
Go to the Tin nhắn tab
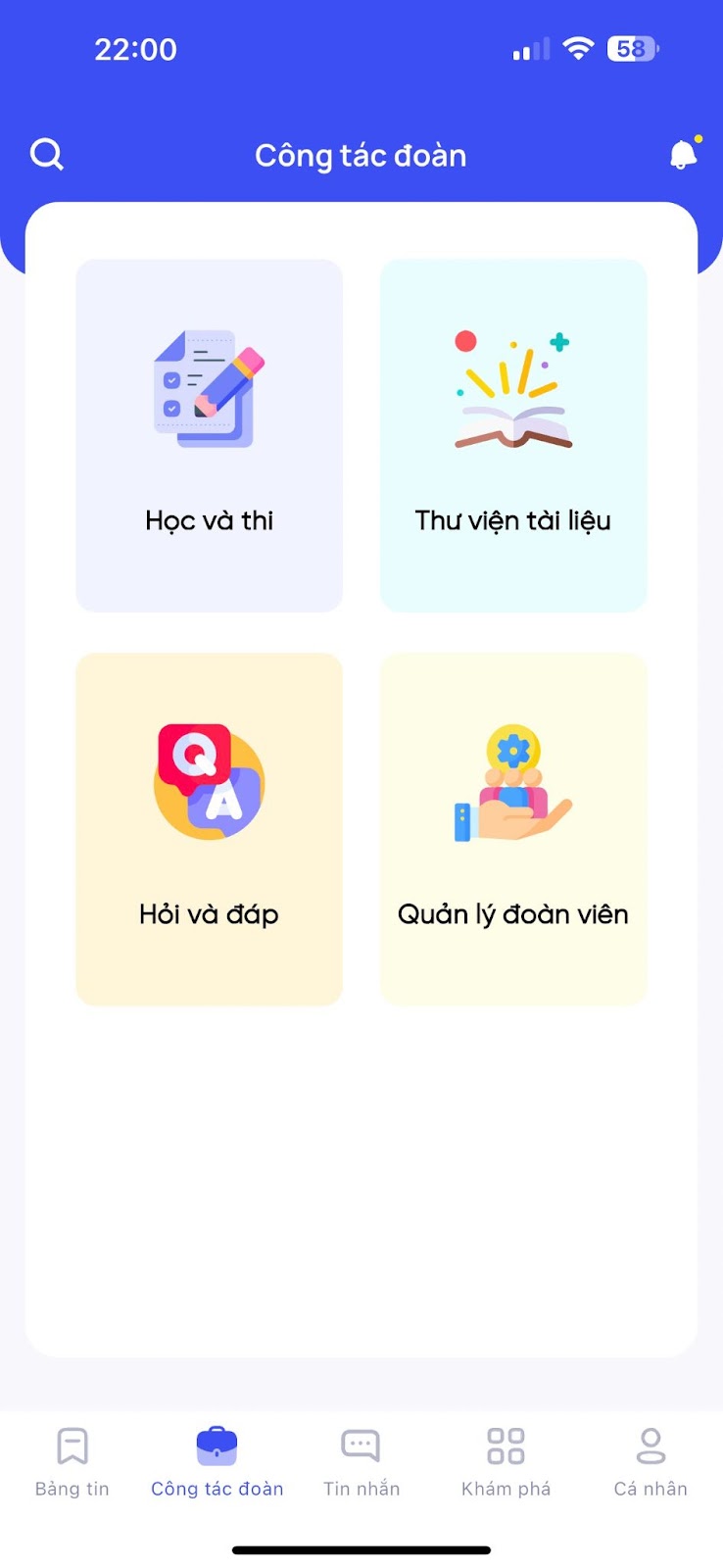coord(361,1461)
